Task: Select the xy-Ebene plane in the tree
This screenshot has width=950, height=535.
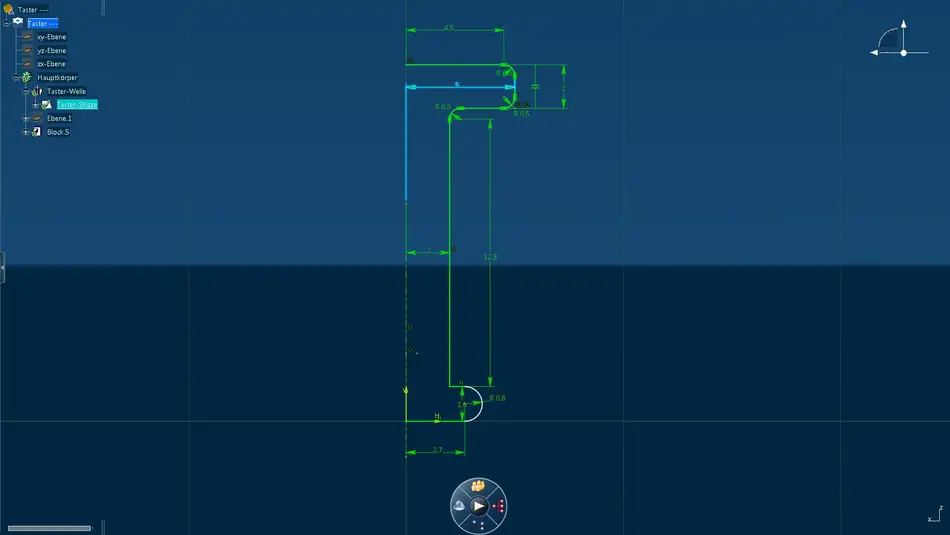Action: tap(51, 37)
